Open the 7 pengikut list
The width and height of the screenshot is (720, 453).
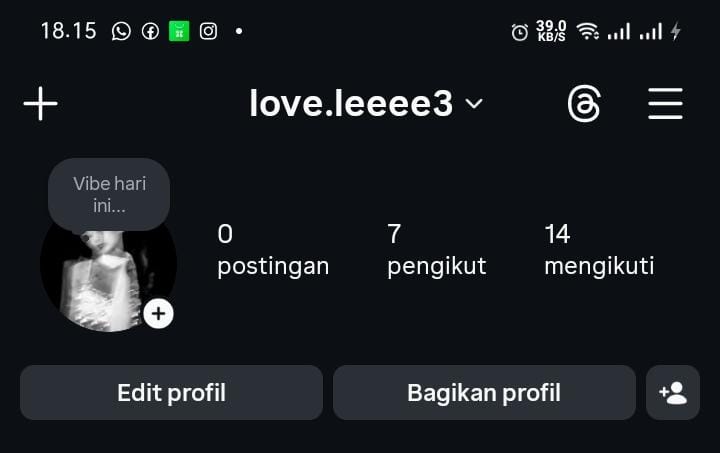pyautogui.click(x=436, y=250)
